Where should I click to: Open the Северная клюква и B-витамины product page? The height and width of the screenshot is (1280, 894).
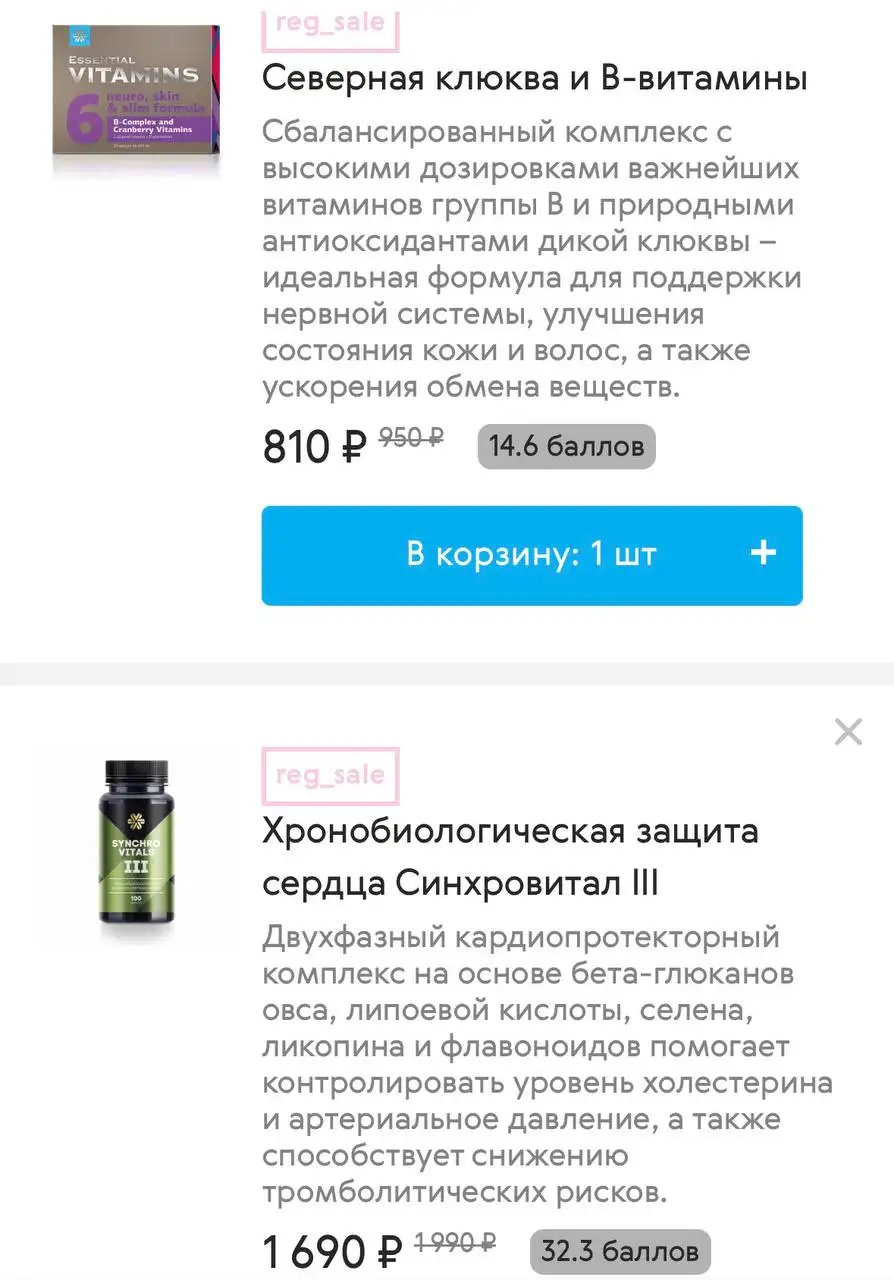pos(534,77)
